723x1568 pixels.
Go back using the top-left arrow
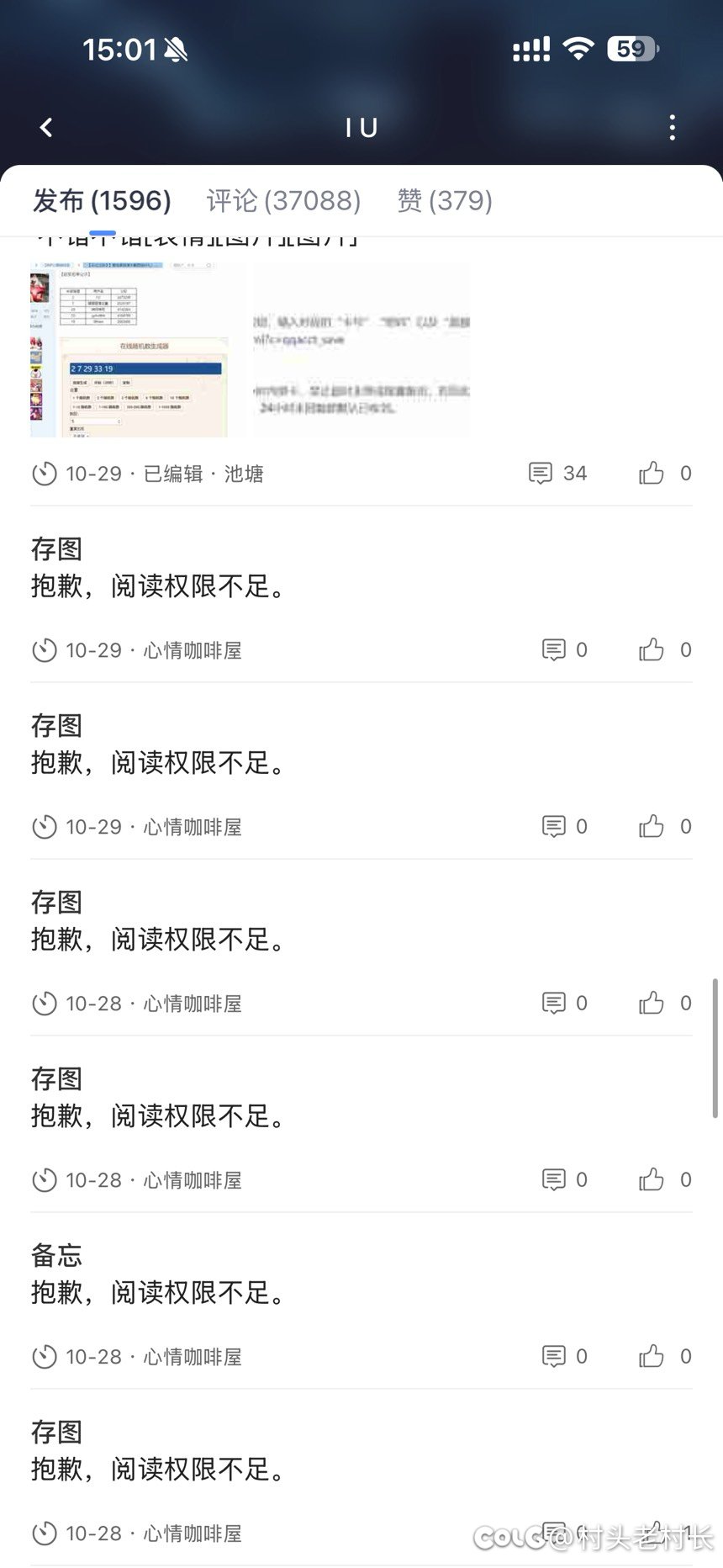tap(46, 127)
